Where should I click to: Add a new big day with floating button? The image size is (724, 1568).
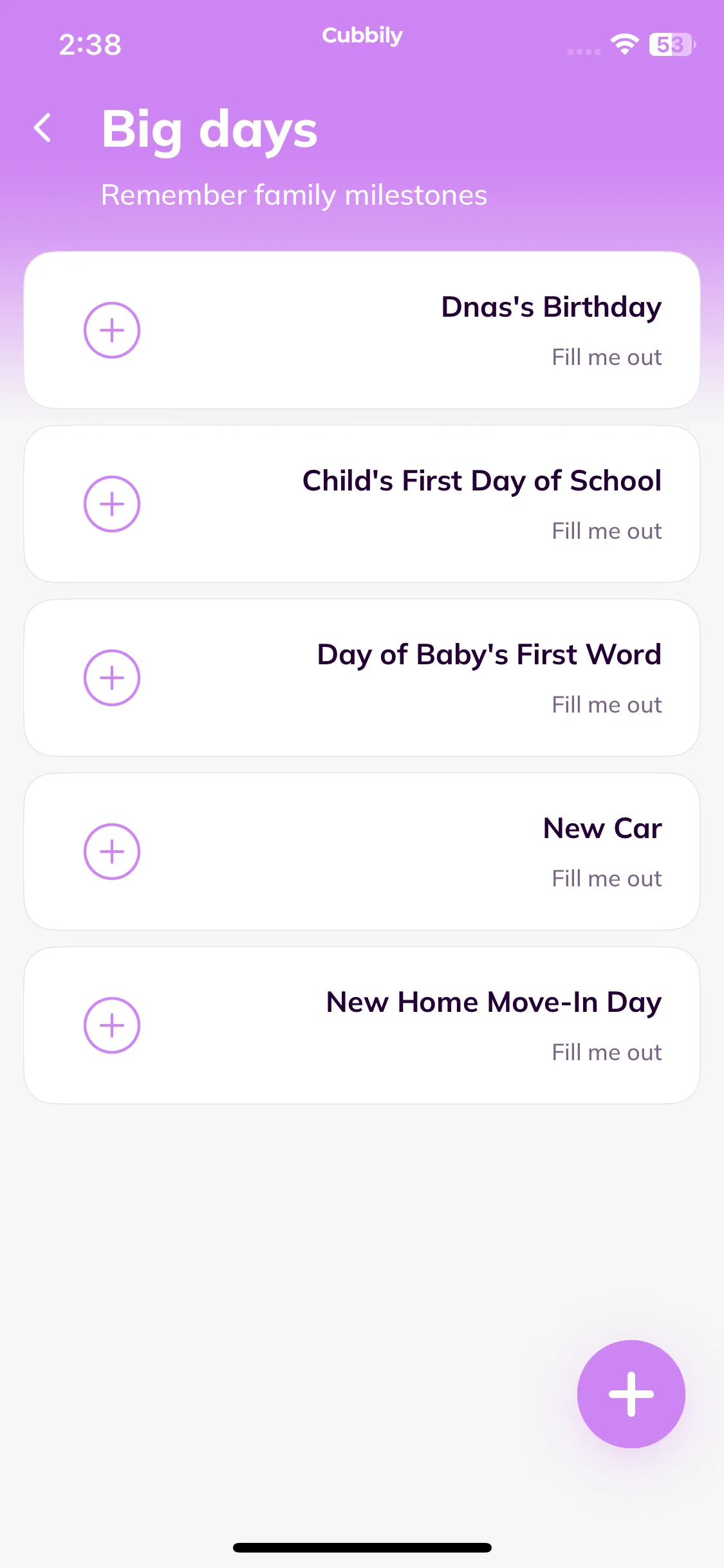point(631,1394)
